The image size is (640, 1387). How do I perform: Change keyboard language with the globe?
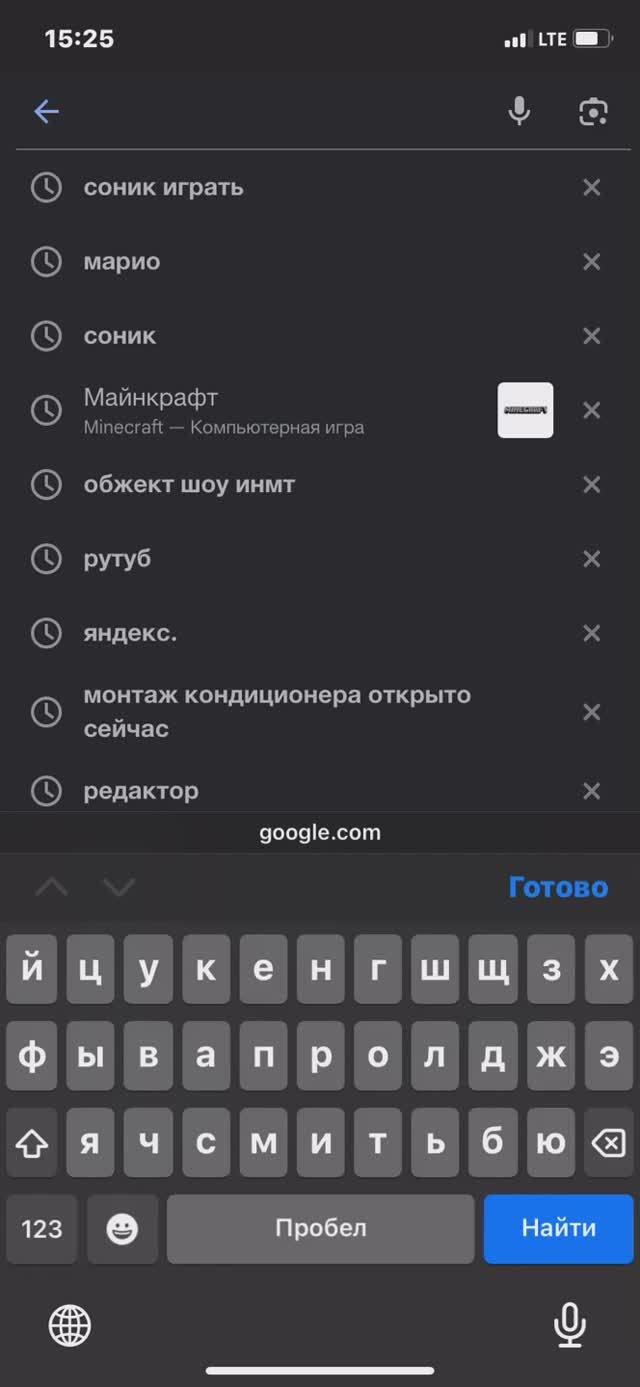(70, 1326)
